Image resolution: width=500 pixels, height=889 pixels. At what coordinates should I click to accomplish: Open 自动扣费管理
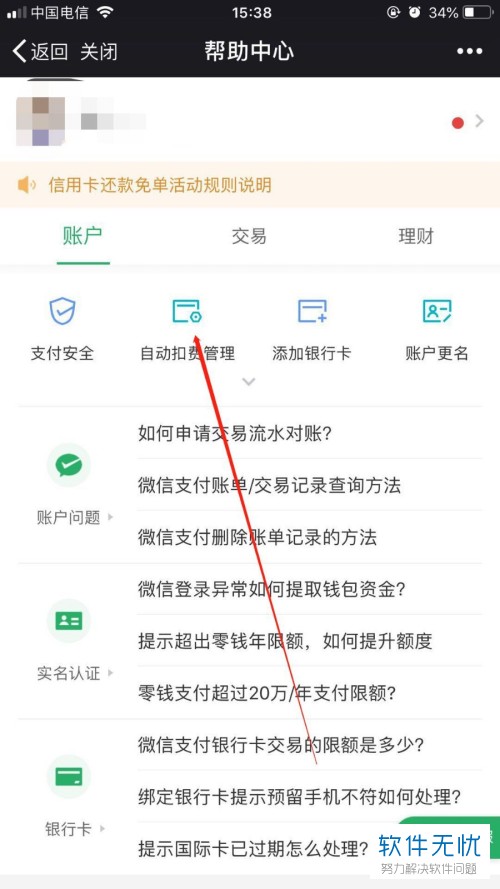(x=187, y=330)
